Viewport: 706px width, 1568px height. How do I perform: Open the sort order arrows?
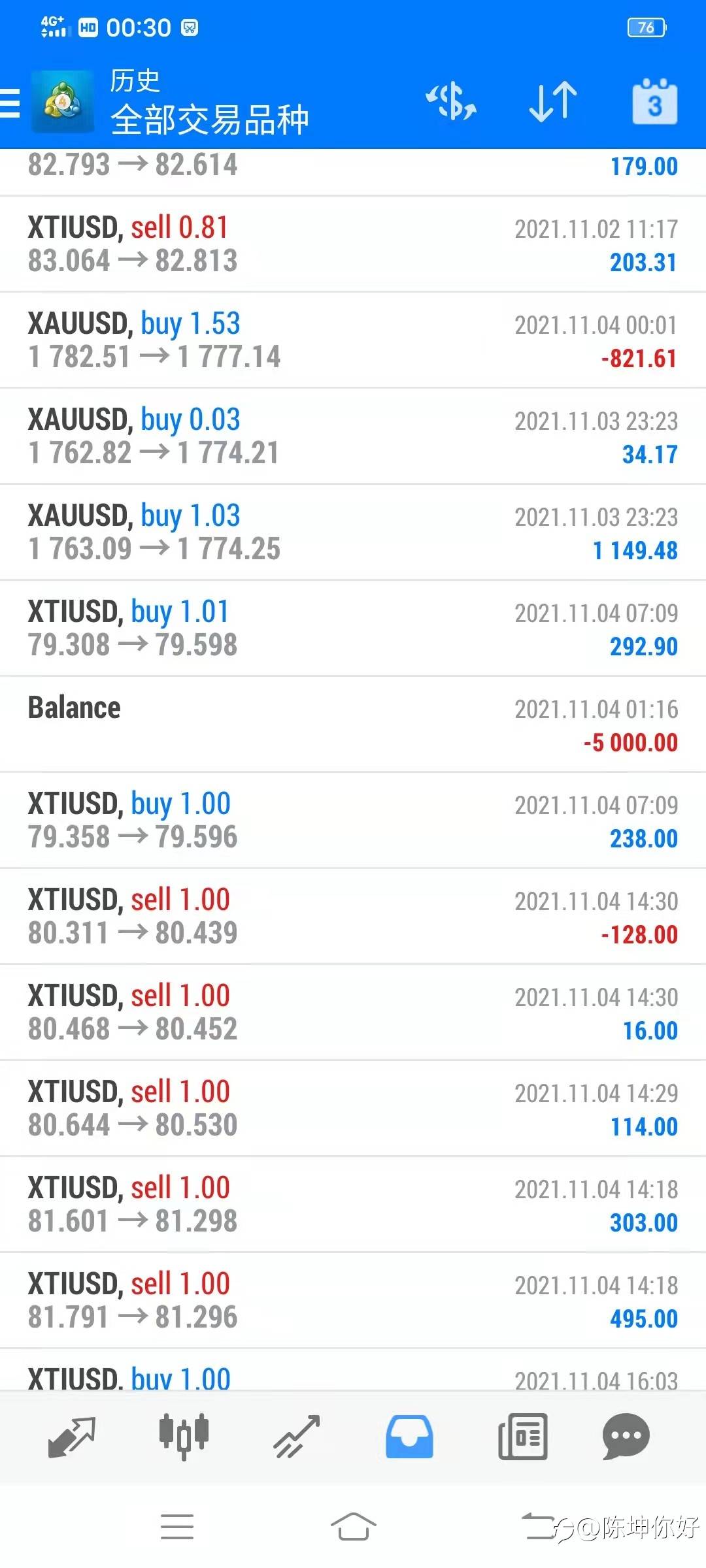tap(553, 102)
